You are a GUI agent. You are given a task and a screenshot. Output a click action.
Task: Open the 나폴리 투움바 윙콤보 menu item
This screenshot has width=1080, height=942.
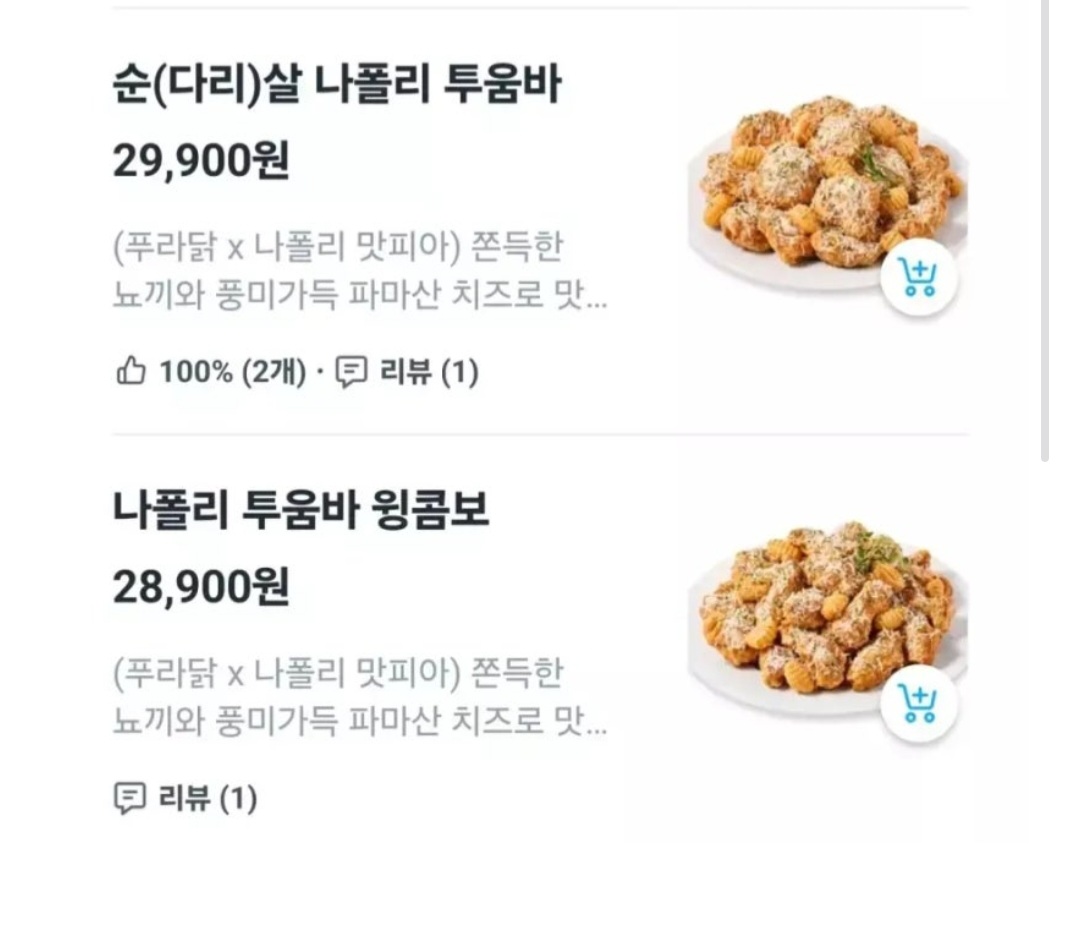pyautogui.click(x=300, y=511)
